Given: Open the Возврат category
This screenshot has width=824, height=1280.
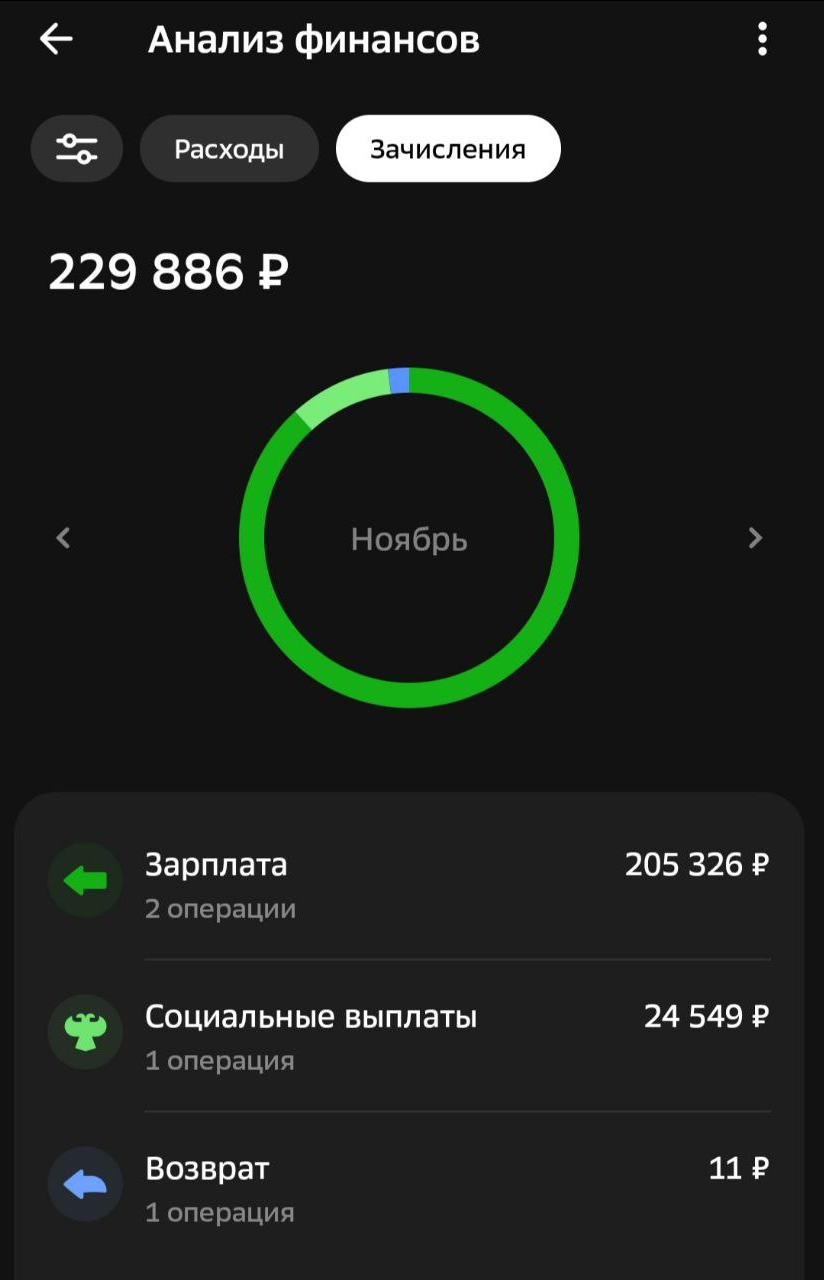Looking at the screenshot, I should 408,1186.
